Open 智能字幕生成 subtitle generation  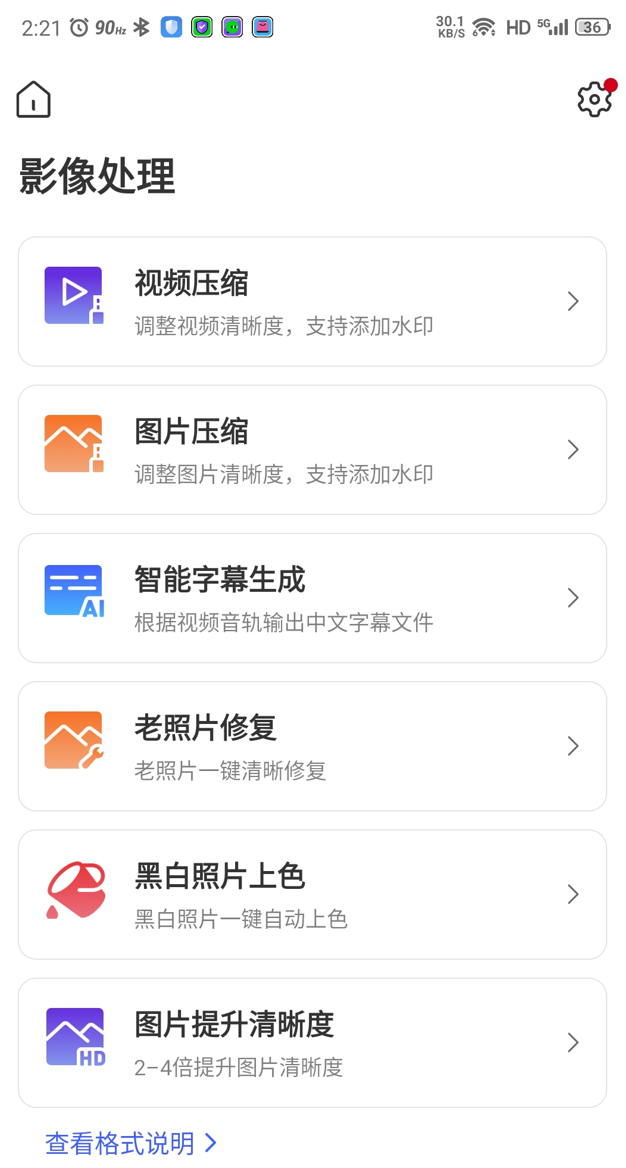tap(312, 598)
